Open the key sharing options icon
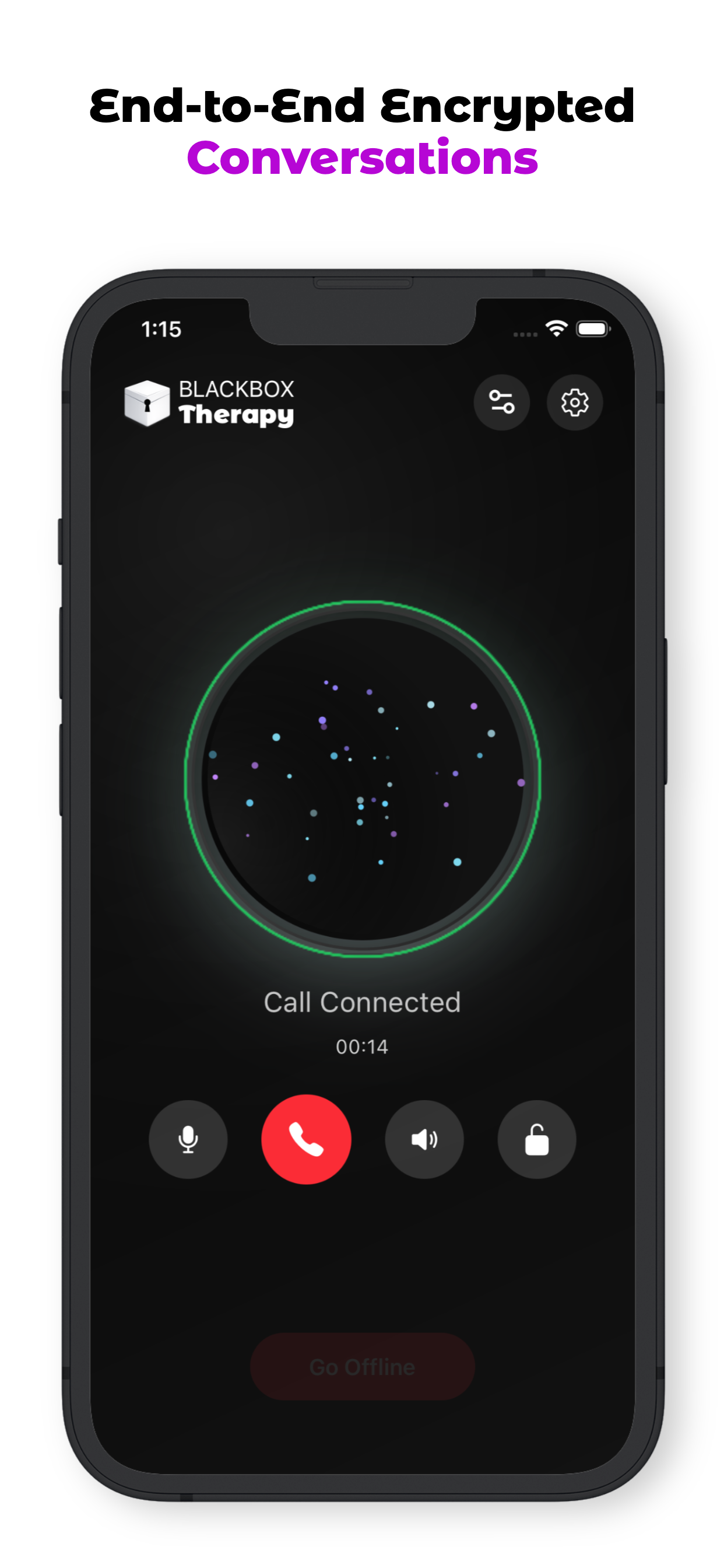The image size is (724, 1568). (x=502, y=402)
